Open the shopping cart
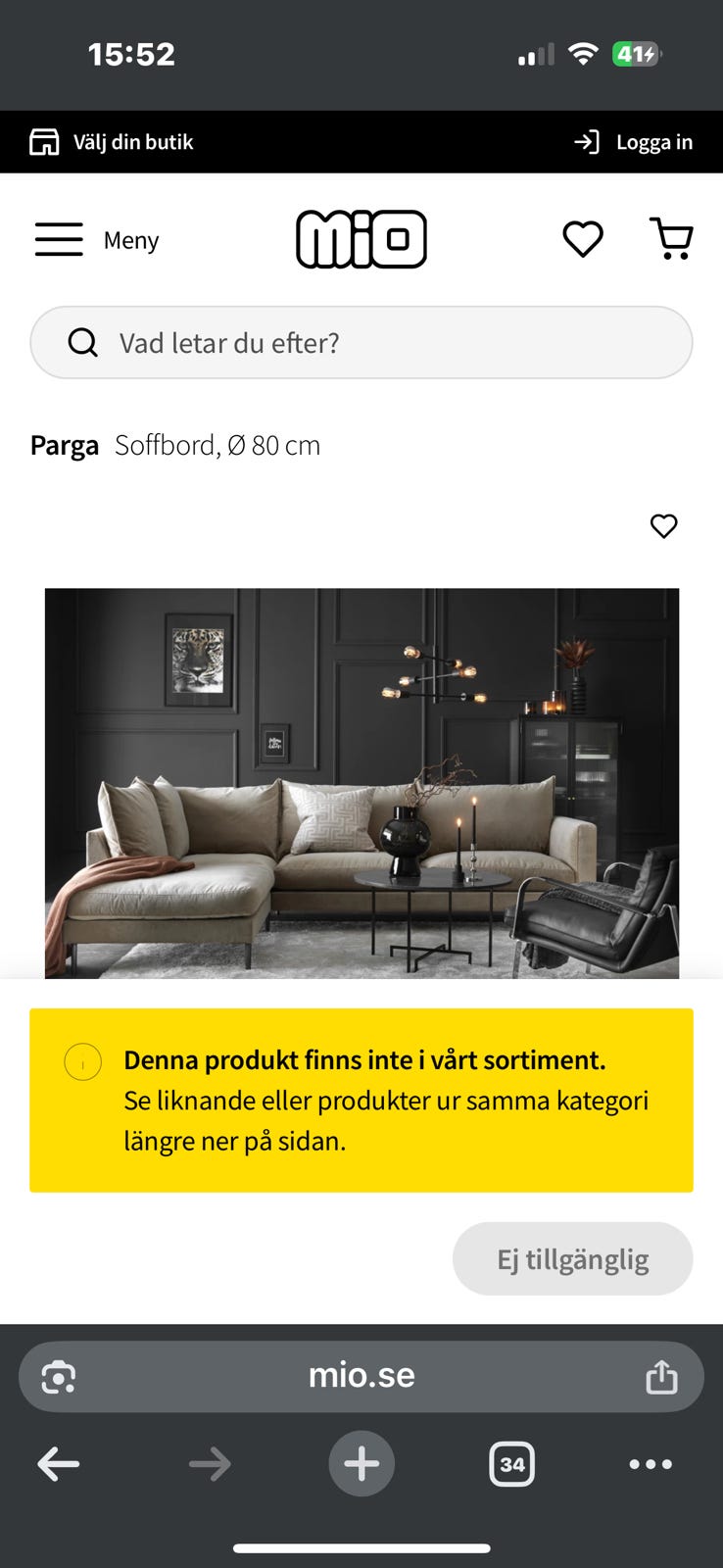The width and height of the screenshot is (723, 1568). 672,238
